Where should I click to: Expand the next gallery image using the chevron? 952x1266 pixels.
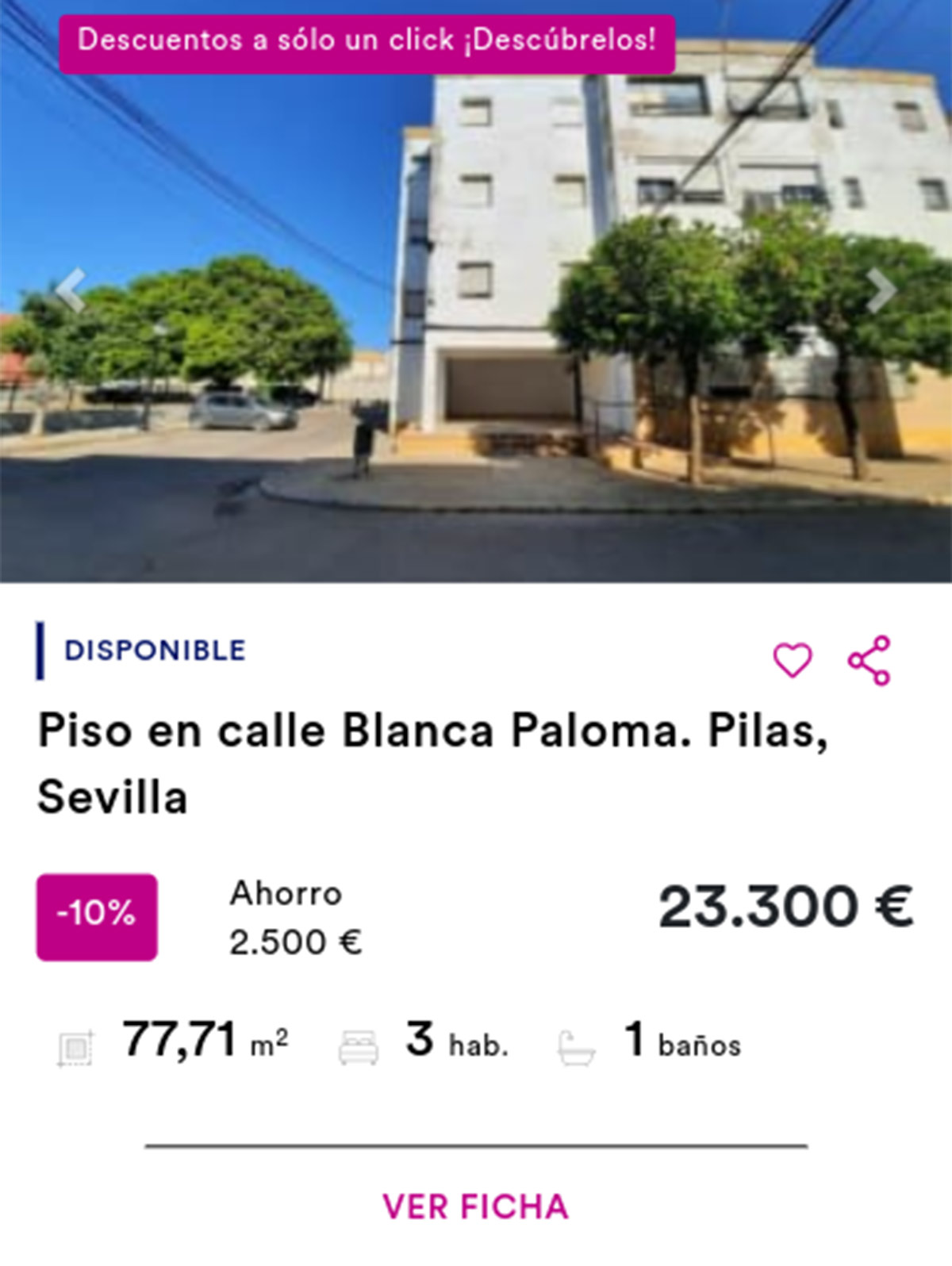pos(881,291)
